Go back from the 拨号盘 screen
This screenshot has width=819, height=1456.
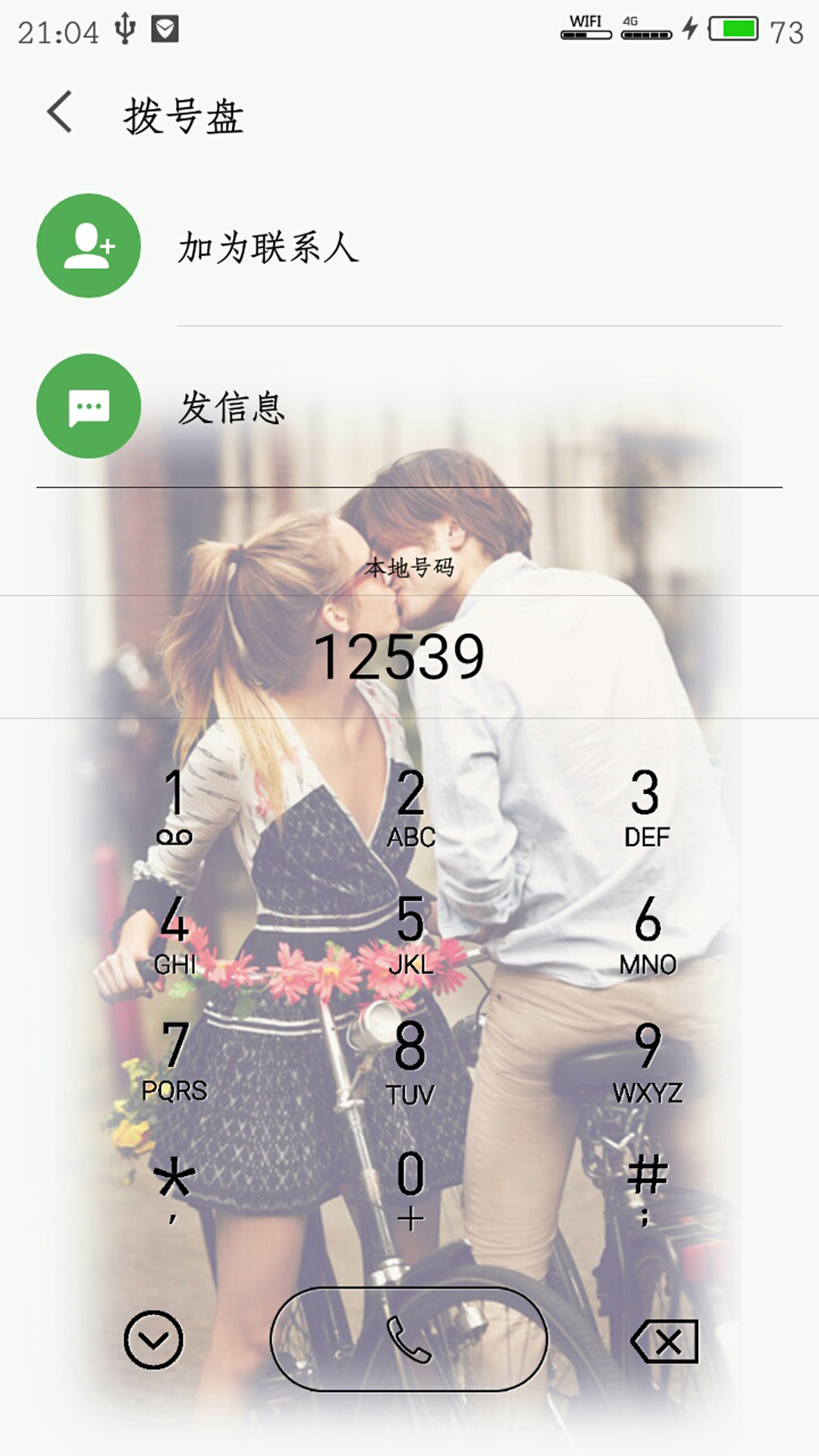coord(60,112)
